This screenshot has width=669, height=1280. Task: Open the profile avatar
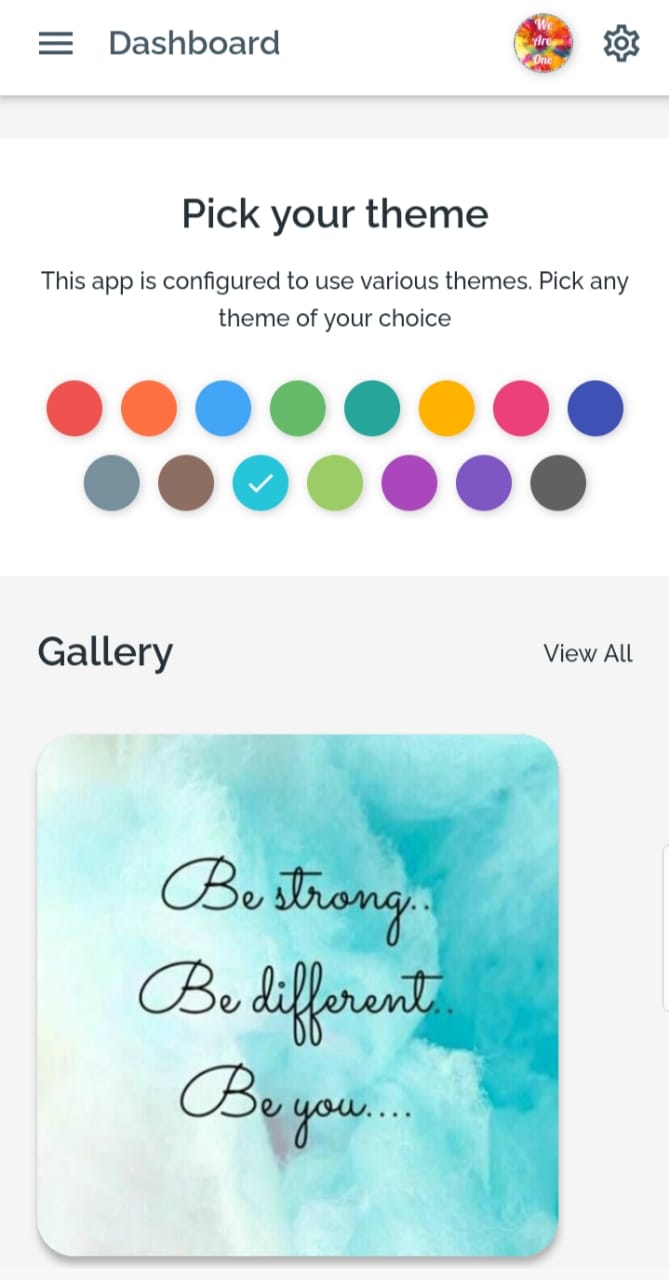(543, 43)
